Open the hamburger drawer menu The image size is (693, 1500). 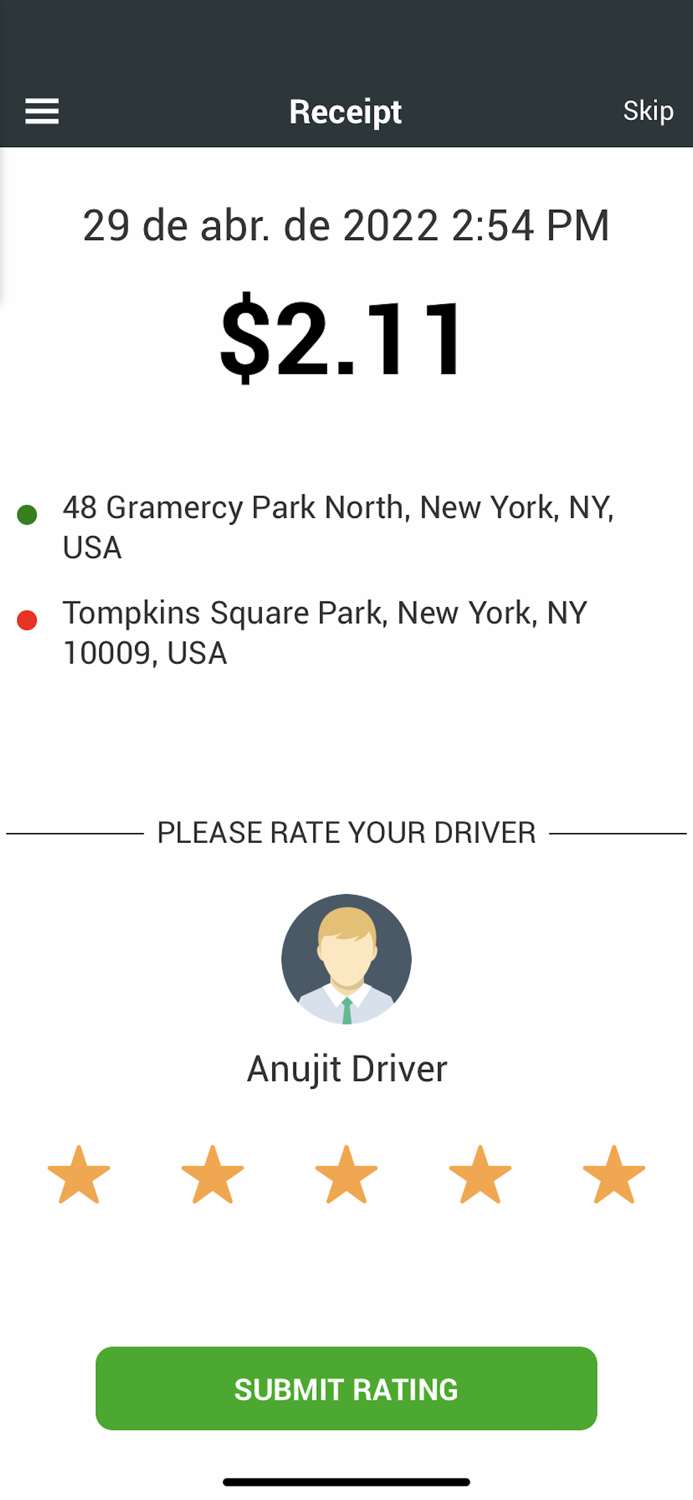42,112
